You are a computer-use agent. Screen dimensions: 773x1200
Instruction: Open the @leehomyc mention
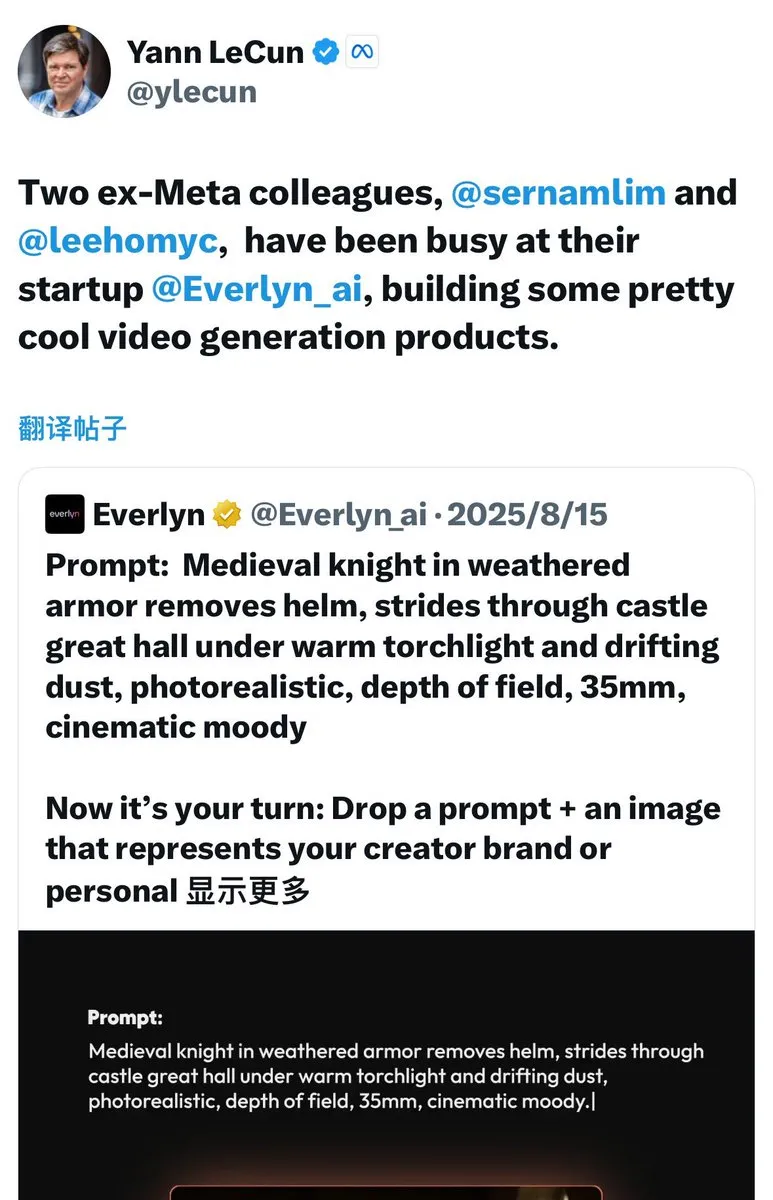tap(120, 241)
